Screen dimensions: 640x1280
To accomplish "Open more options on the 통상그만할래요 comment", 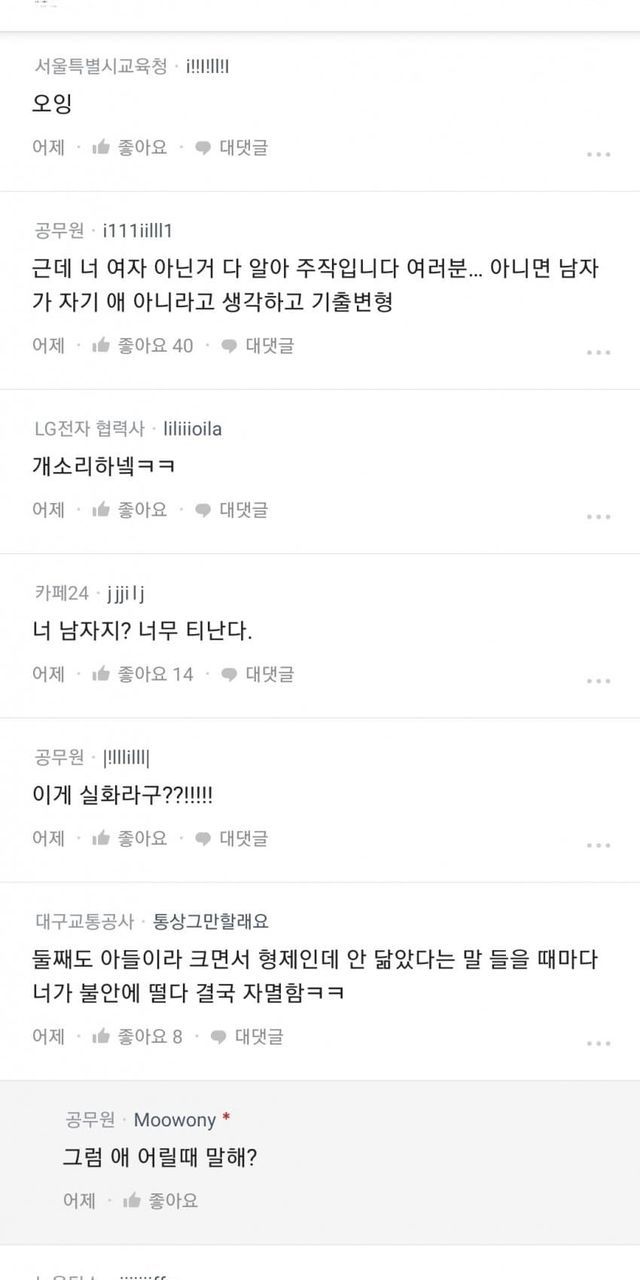I will [x=598, y=1043].
